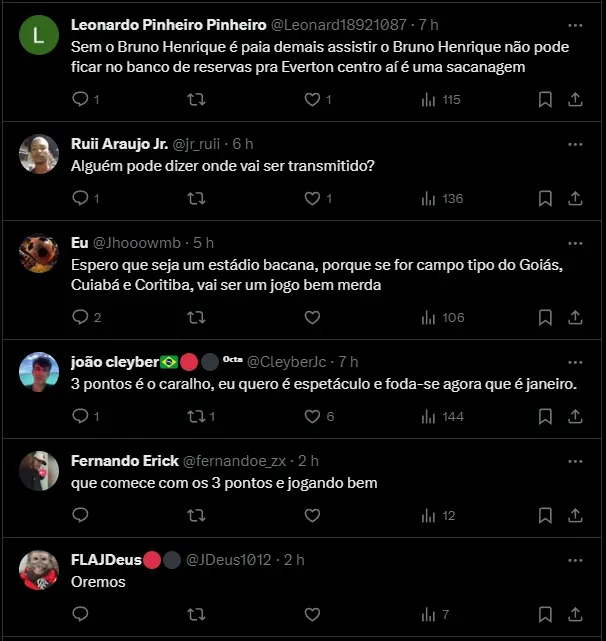Bookmark Leonardo Pinheiro's tweet
The width and height of the screenshot is (606, 641).
pyautogui.click(x=545, y=100)
